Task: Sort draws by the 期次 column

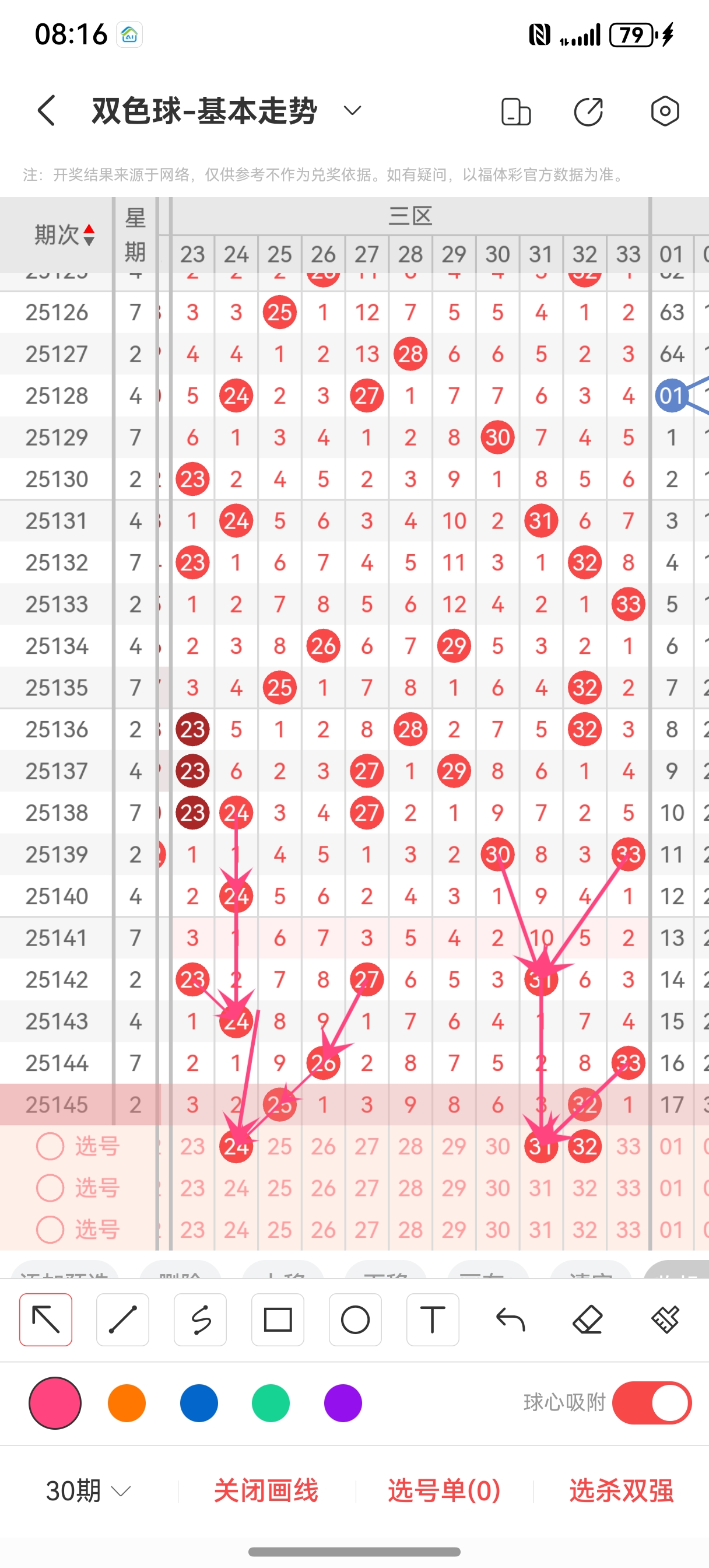Action: pos(64,235)
